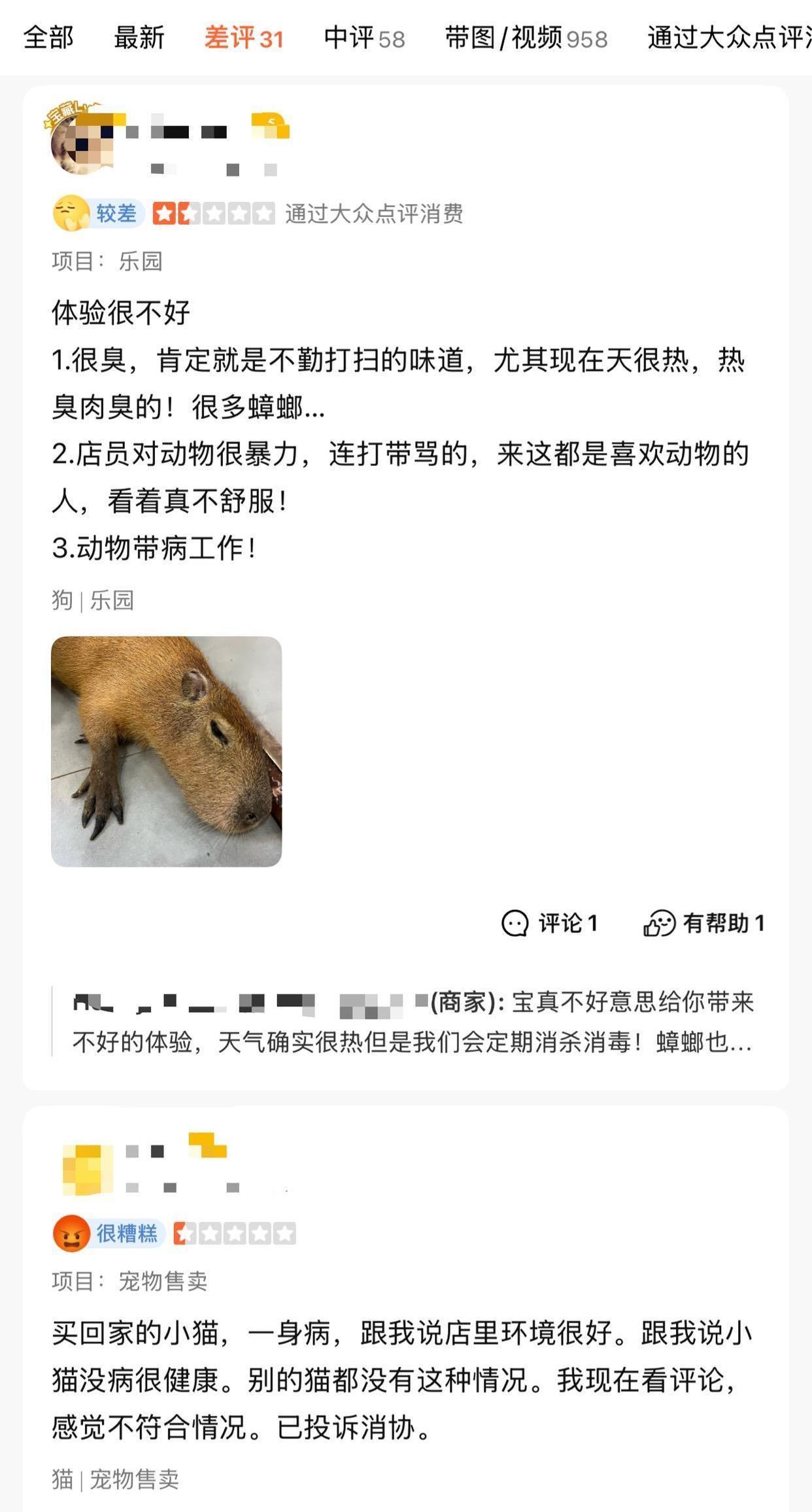812x1512 pixels.
Task: Expand the merchant's (商家) reply
Action: coord(413,1021)
